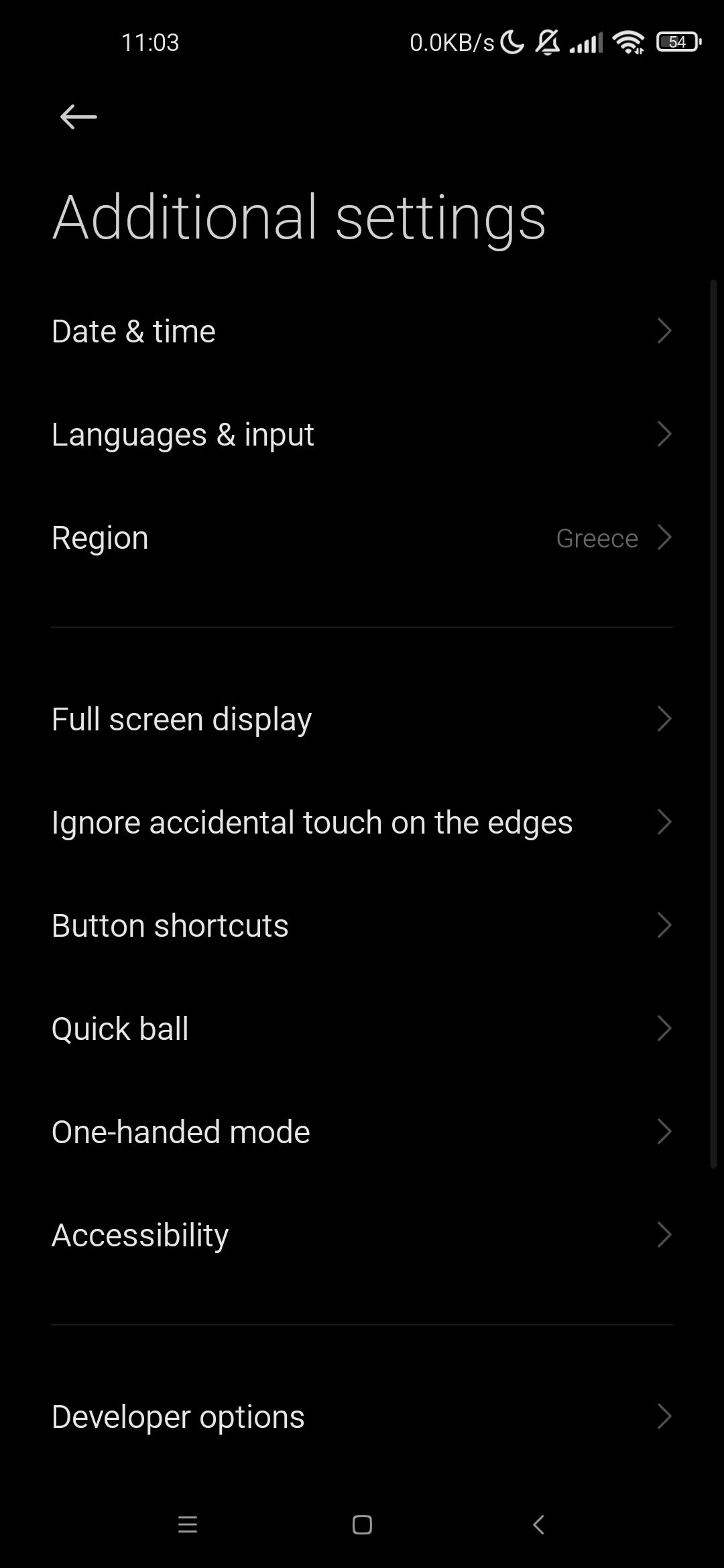
Task: Open Date & time settings
Action: tap(362, 331)
